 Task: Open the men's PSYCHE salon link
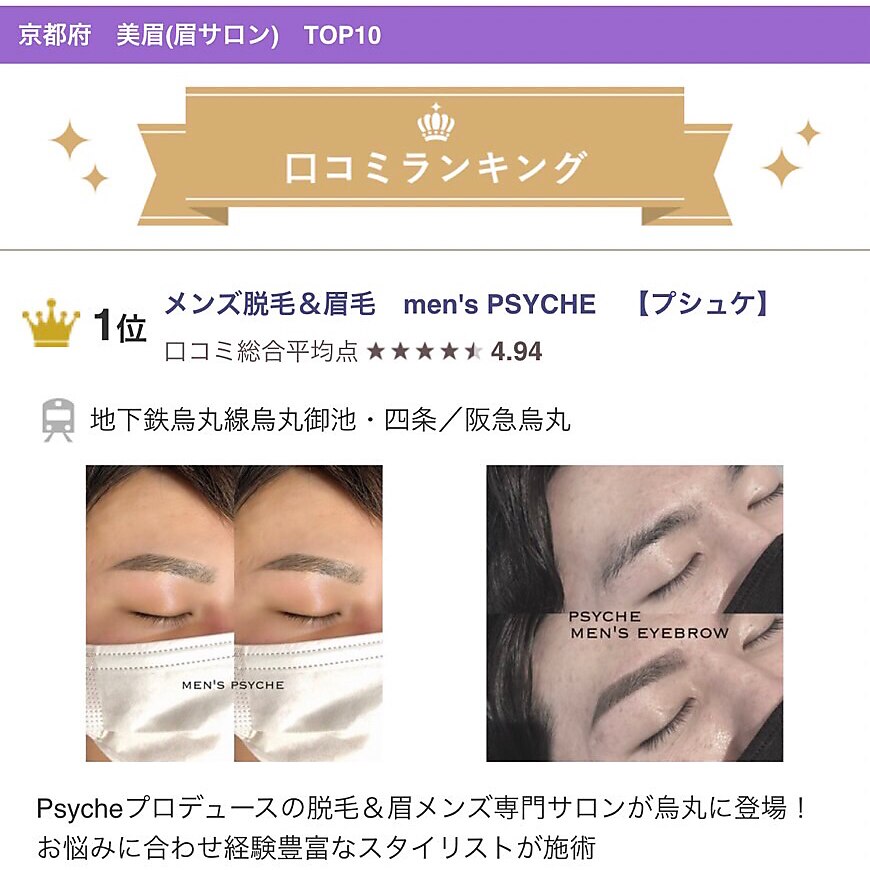[x=466, y=304]
